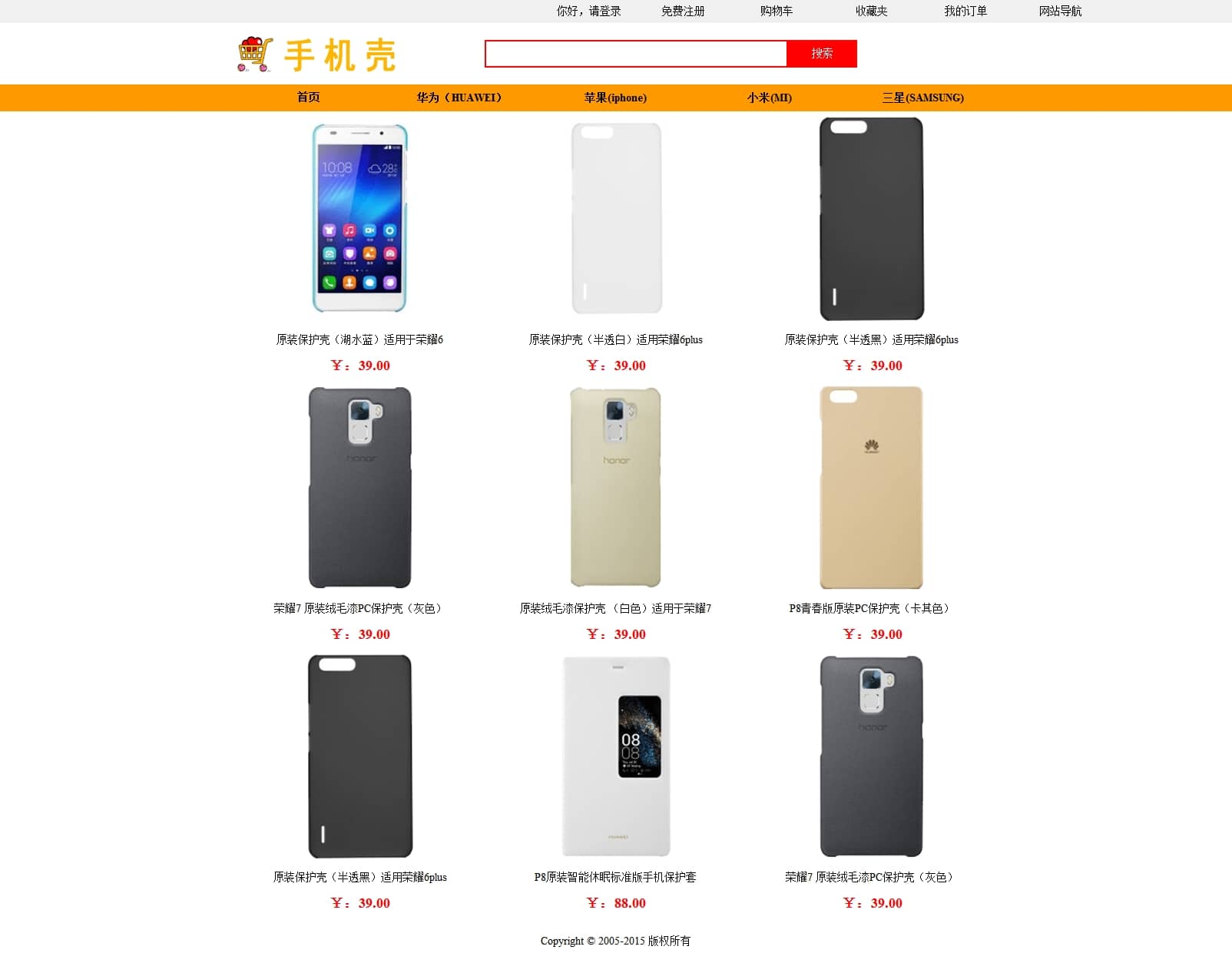Open the 你好，请登录 login link
The width and height of the screenshot is (1232, 953).
pyautogui.click(x=588, y=12)
